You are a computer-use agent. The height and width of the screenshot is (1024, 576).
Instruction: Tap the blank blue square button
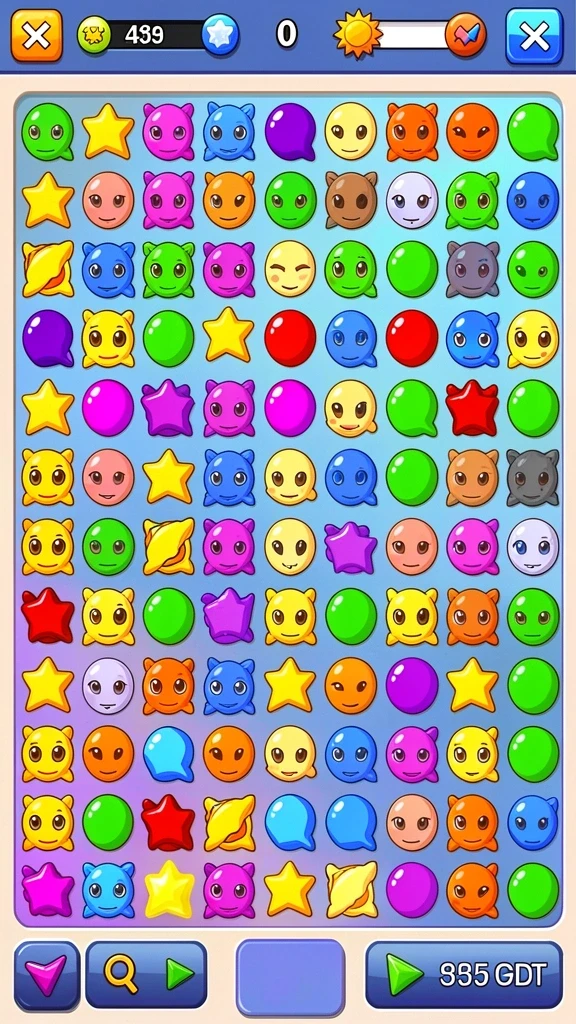(x=290, y=977)
